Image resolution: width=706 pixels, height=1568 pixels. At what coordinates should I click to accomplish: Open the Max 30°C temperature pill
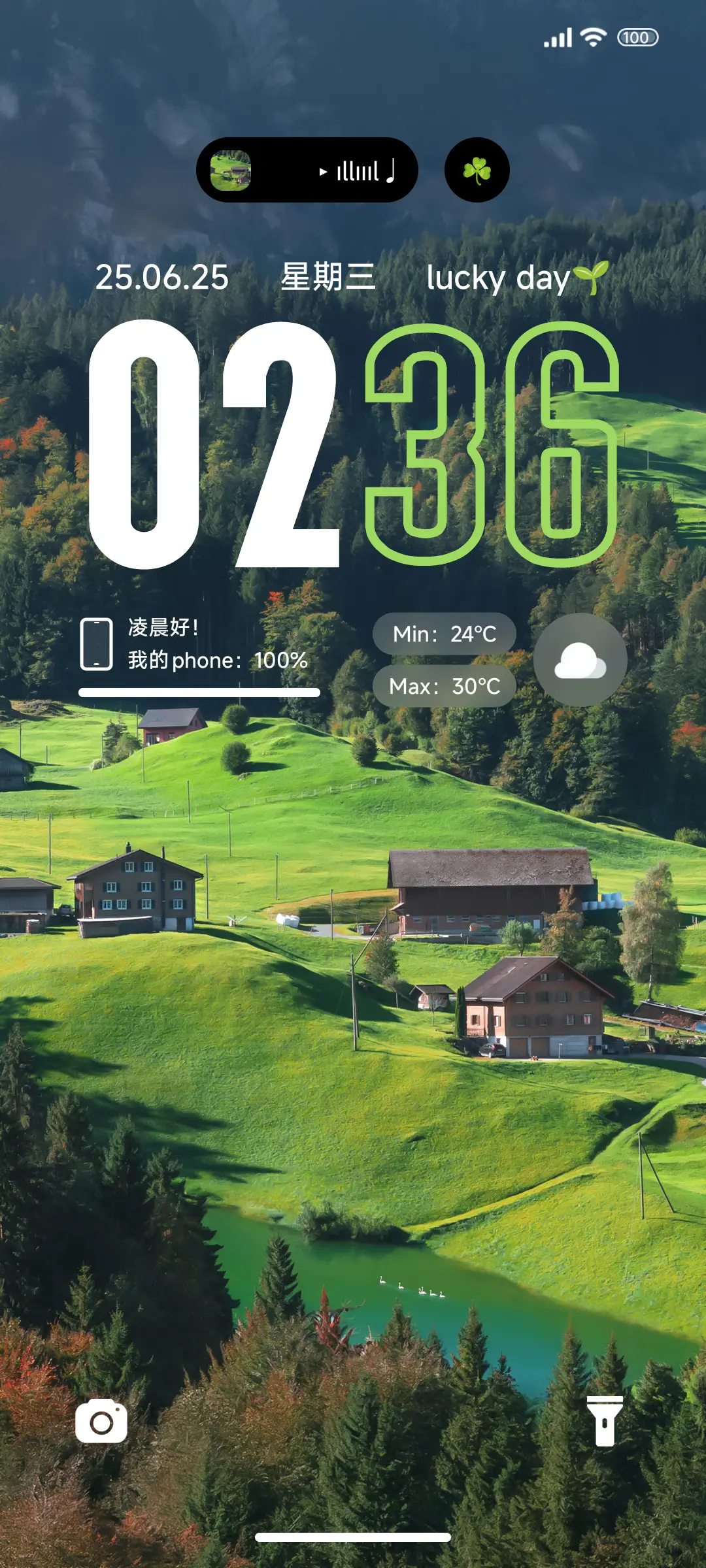coord(445,686)
